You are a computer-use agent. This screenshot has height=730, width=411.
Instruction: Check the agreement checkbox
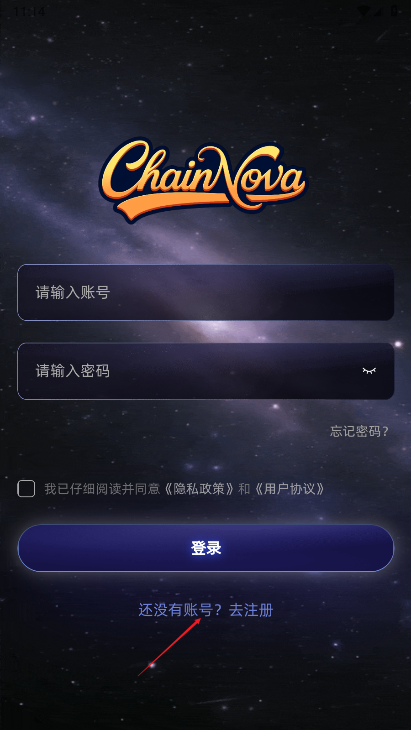point(26,489)
